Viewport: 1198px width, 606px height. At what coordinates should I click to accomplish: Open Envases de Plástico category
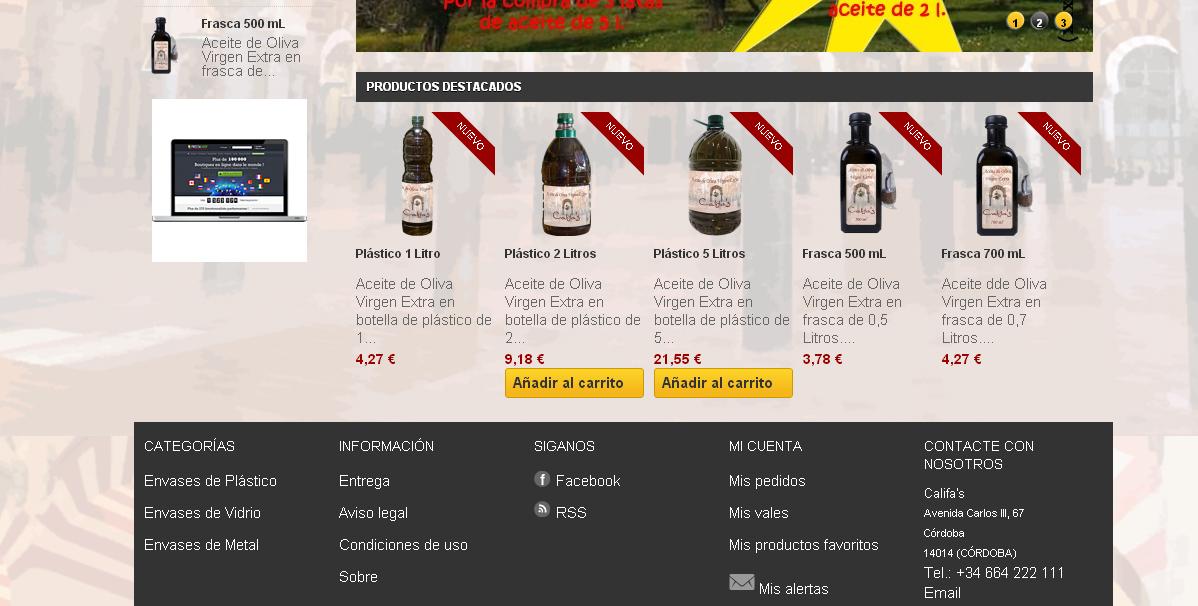tap(210, 481)
